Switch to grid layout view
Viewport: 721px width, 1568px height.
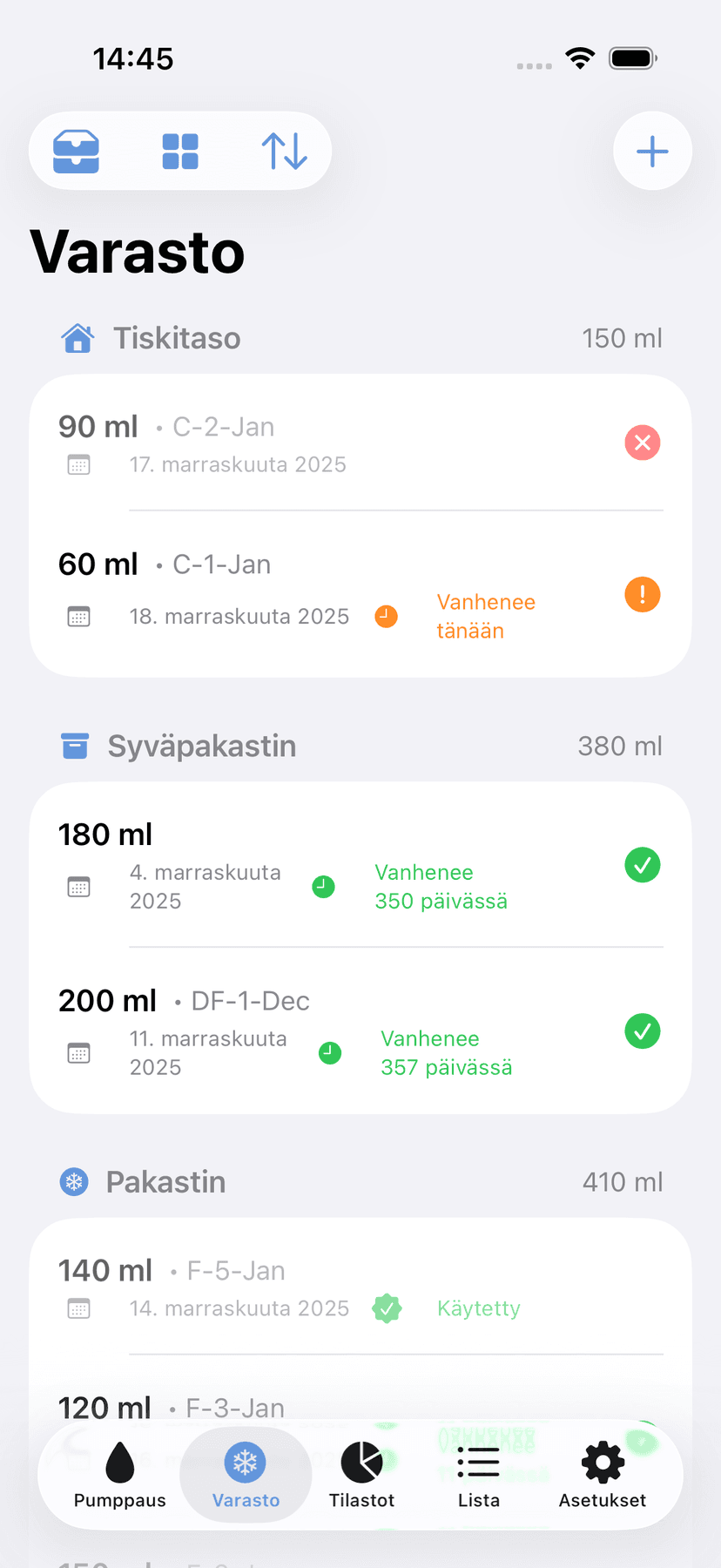coord(180,151)
